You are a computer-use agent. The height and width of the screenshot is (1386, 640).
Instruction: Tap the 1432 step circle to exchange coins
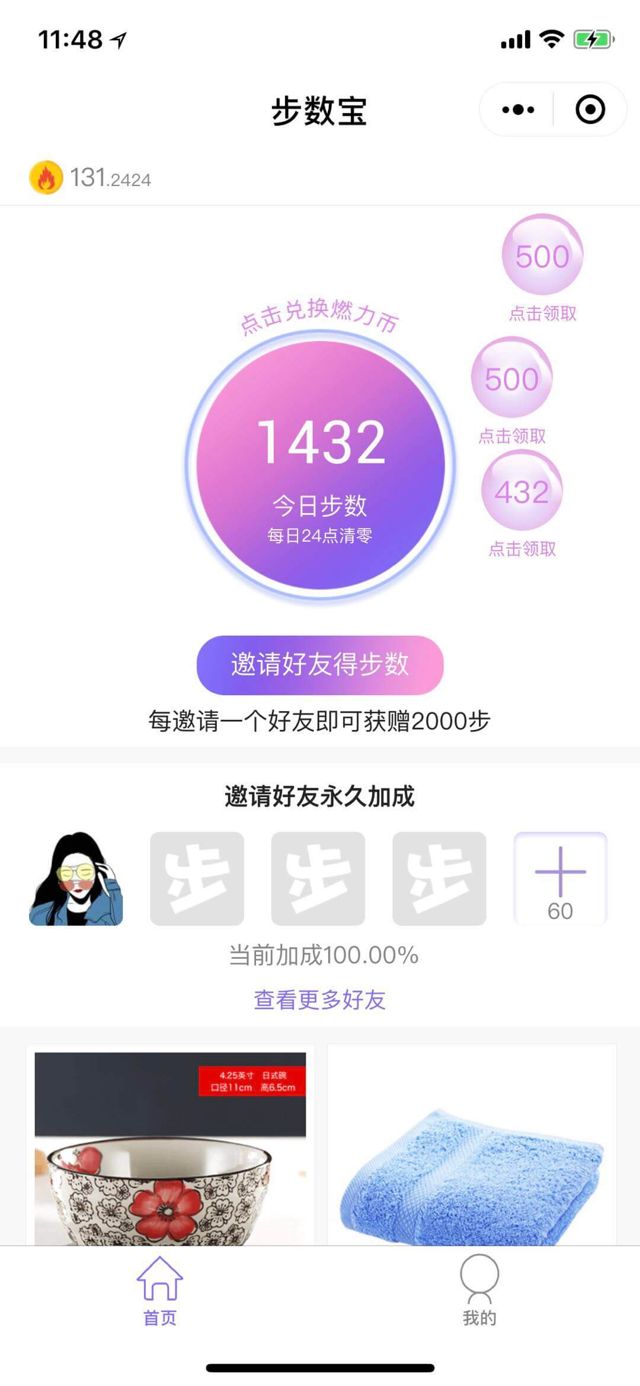tap(320, 465)
